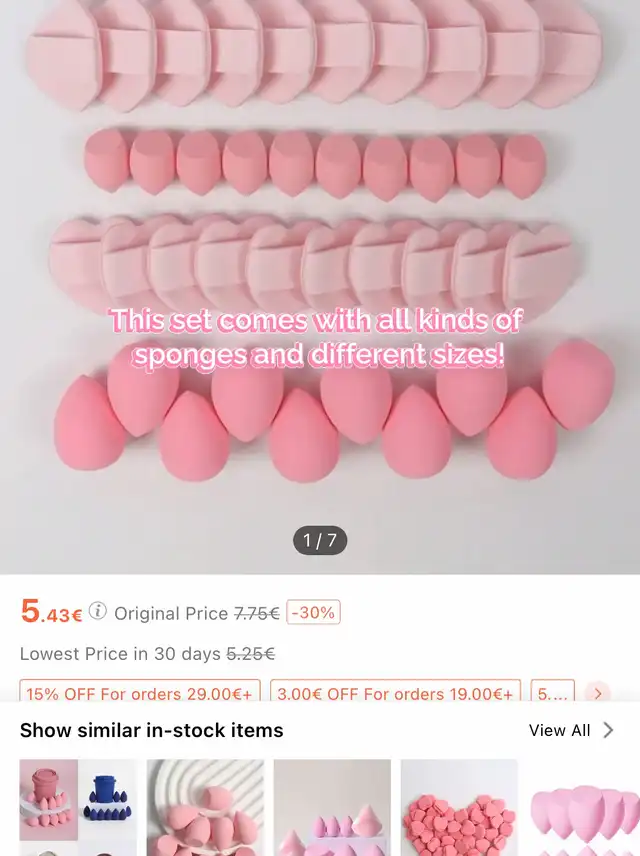The width and height of the screenshot is (640, 856).
Task: Expand more coupons with the arrow
Action: pyautogui.click(x=597, y=693)
